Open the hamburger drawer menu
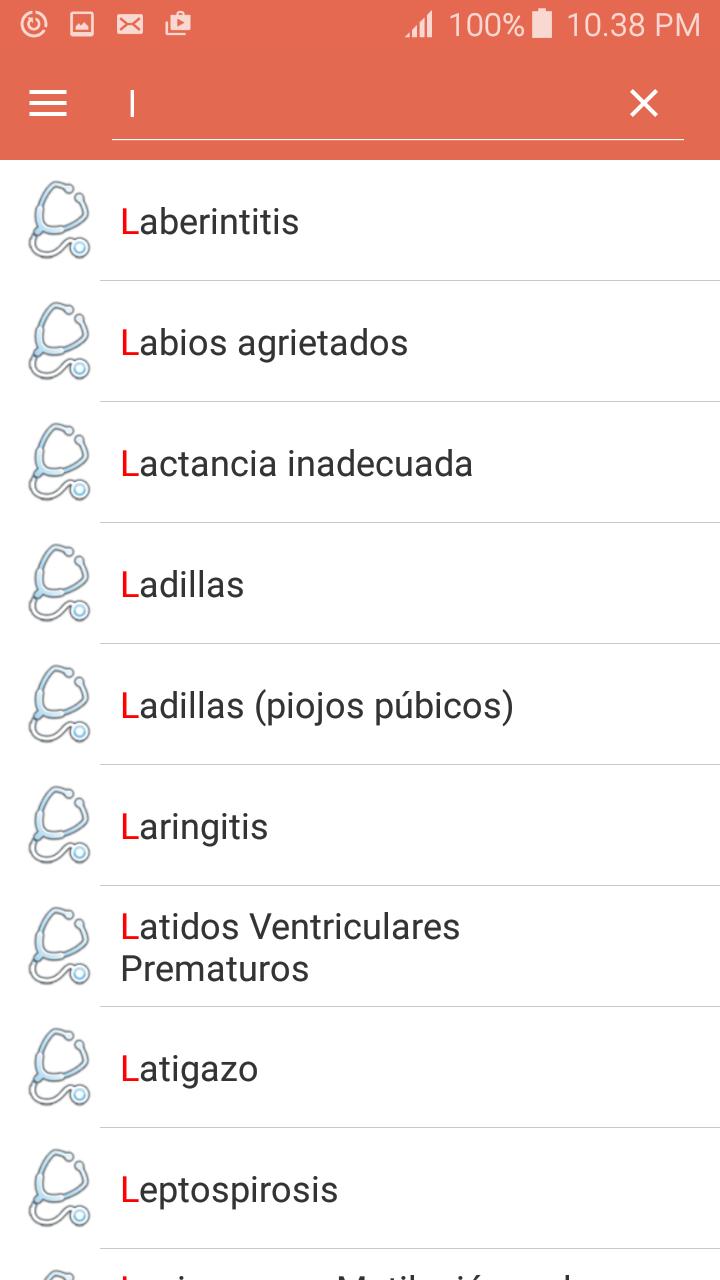The width and height of the screenshot is (720, 1280). [48, 103]
